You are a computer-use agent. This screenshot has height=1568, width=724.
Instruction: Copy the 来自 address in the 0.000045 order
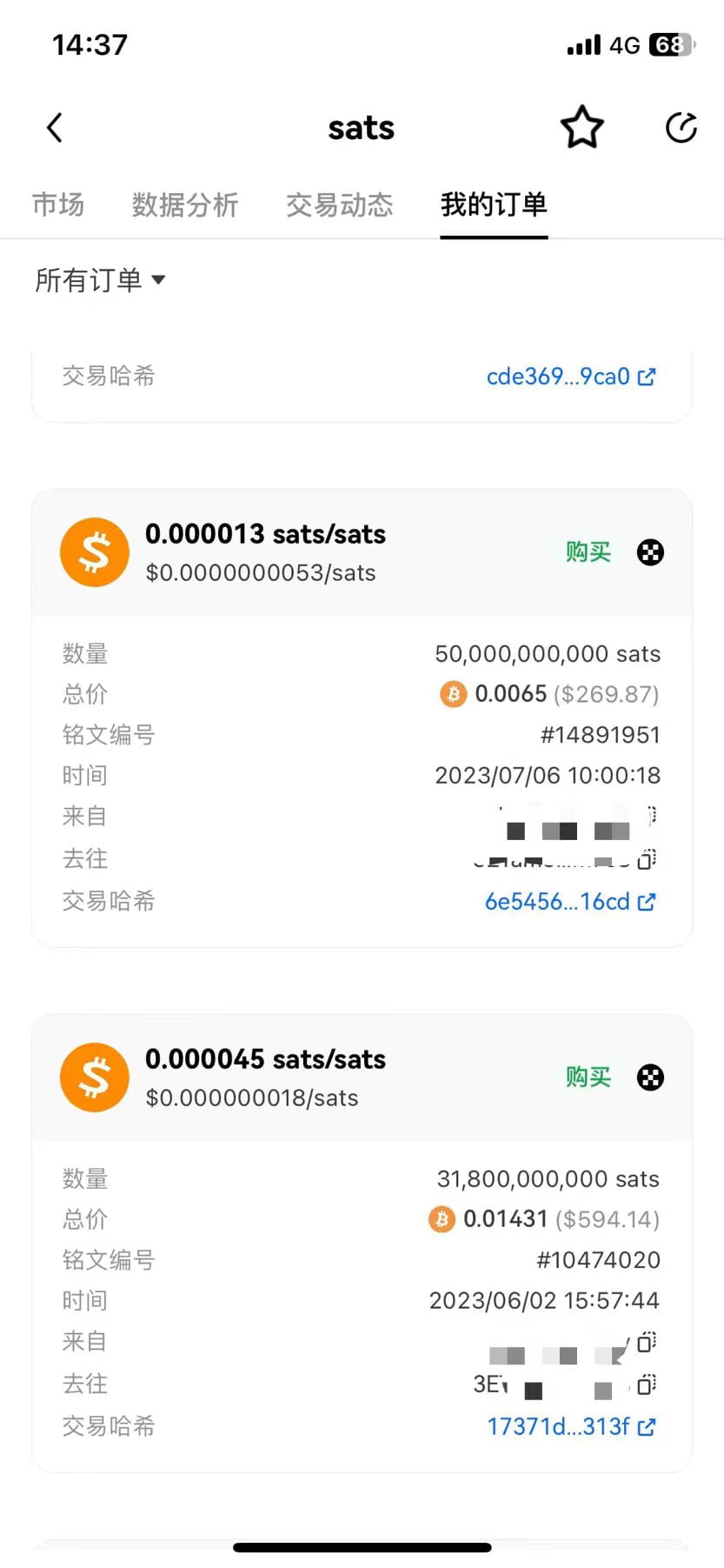point(647,1342)
